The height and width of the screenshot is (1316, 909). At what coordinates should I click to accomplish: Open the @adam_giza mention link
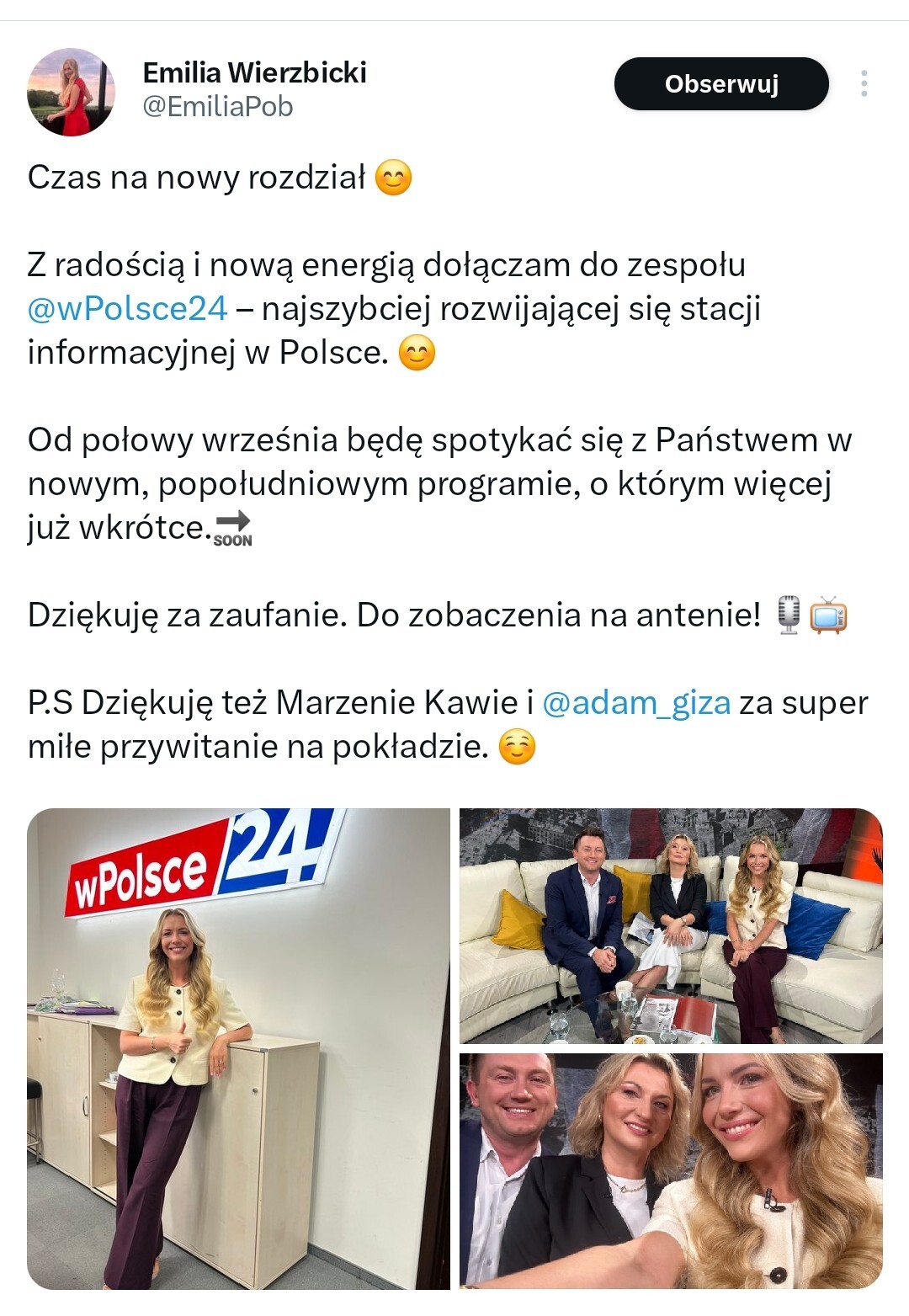point(636,703)
